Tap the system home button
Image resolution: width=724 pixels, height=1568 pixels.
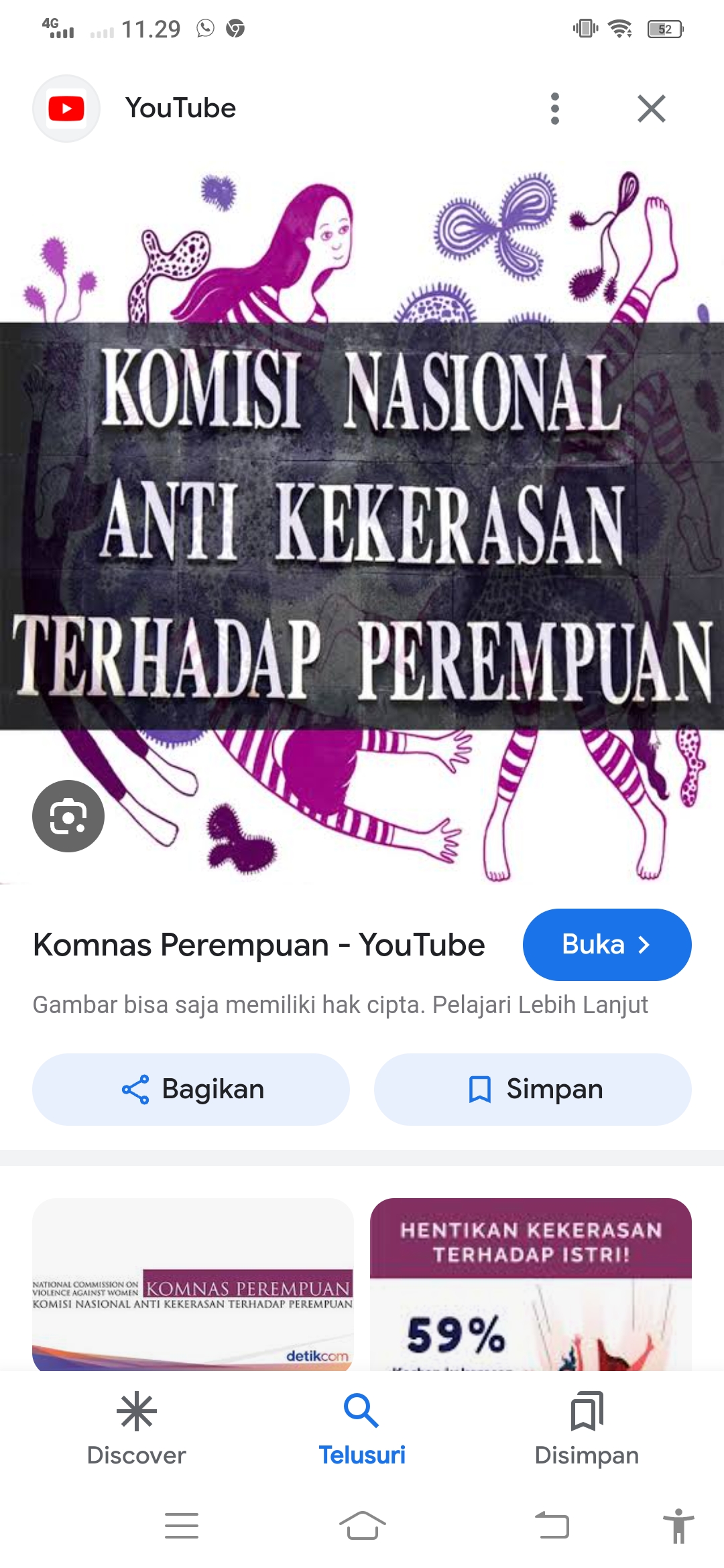(362, 1526)
